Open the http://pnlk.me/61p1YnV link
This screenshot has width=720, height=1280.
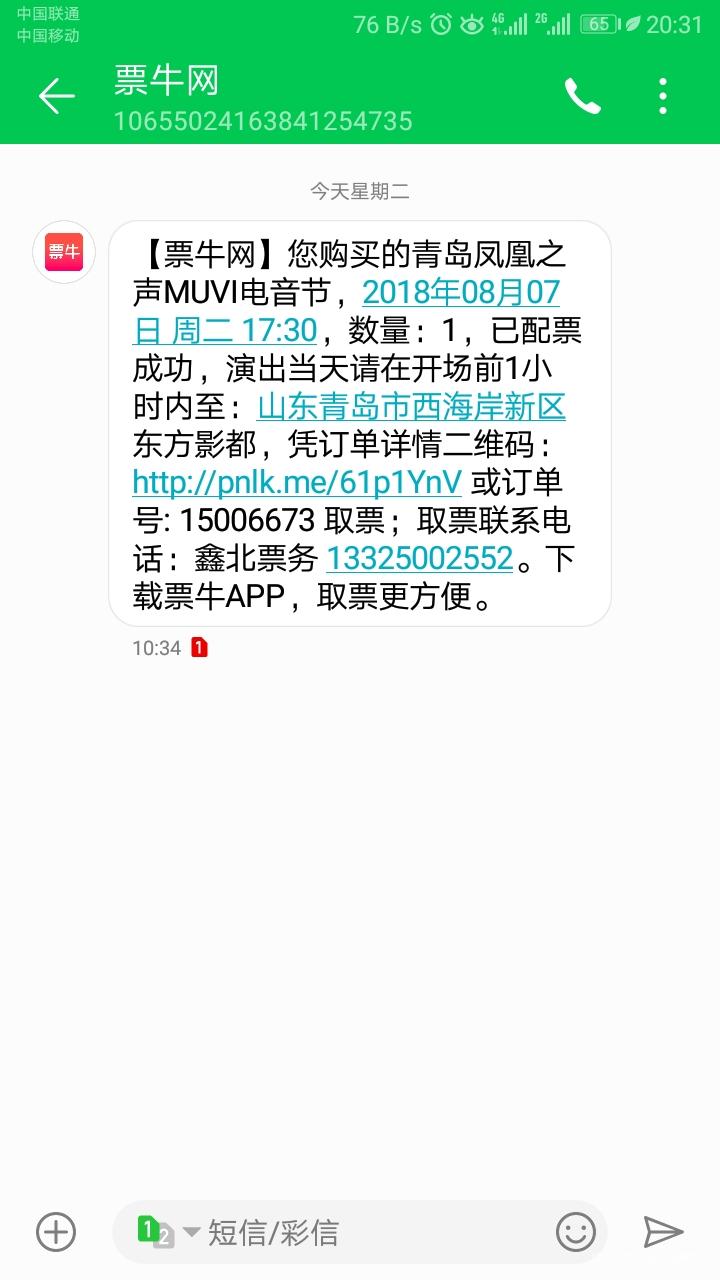click(x=297, y=483)
